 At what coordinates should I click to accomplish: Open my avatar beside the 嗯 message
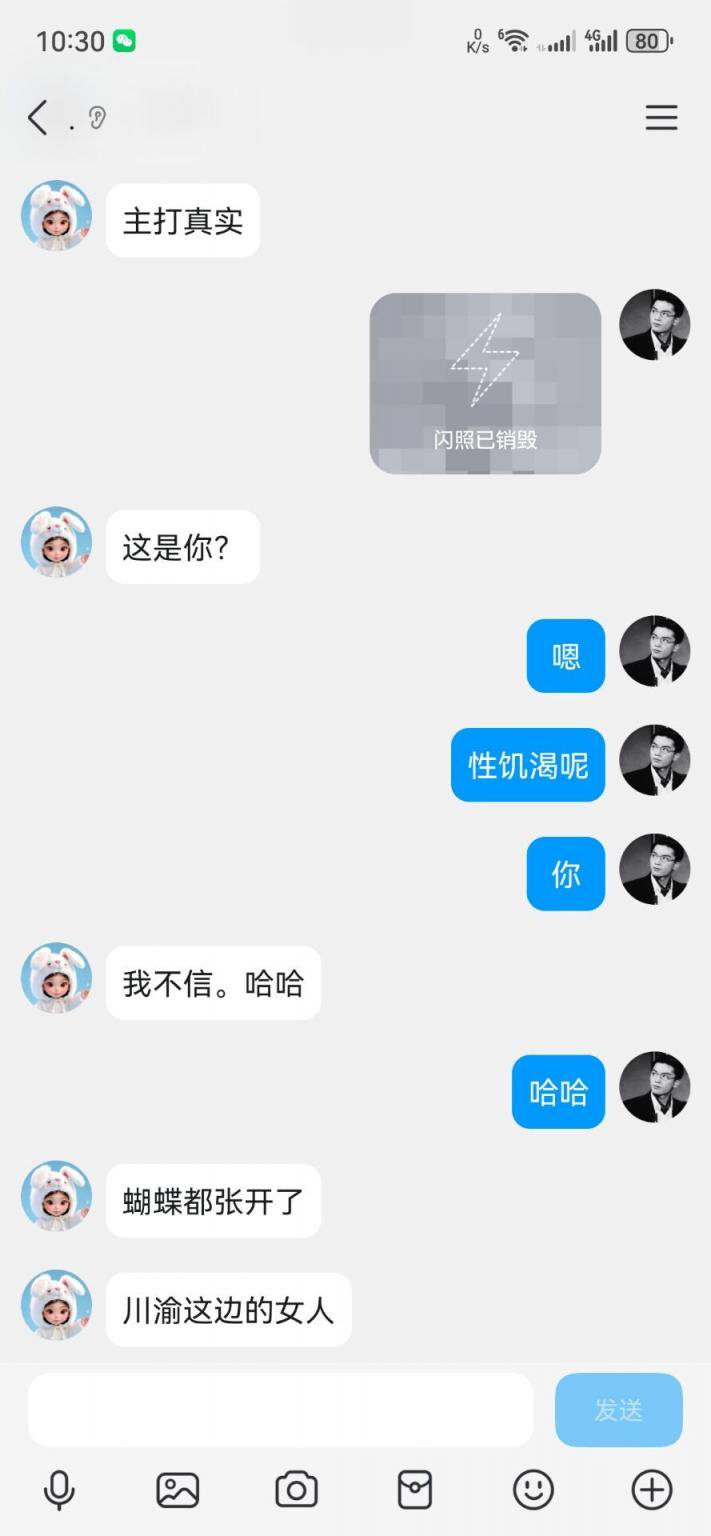[654, 651]
